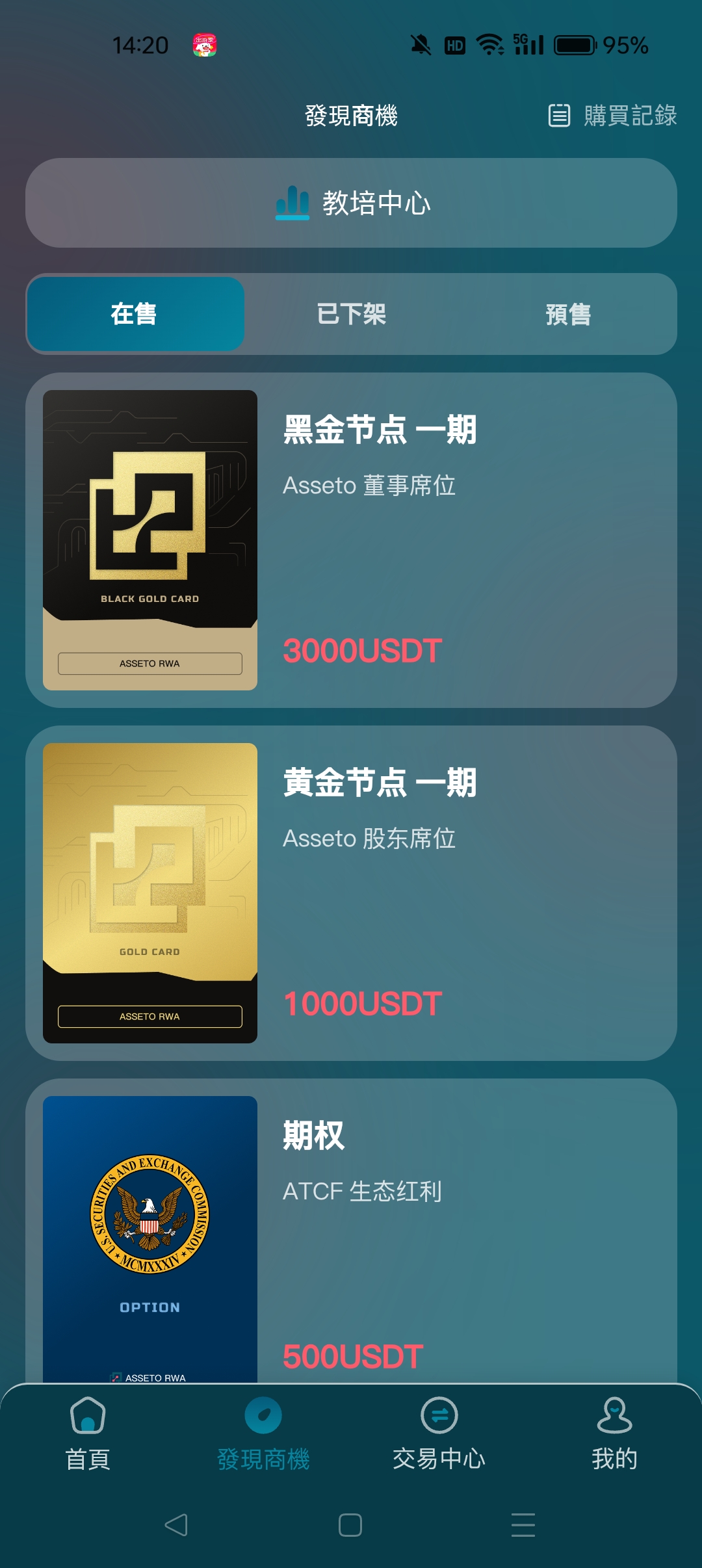Switch to the 已下架 tab
Image resolution: width=702 pixels, height=1568 pixels.
[x=351, y=314]
